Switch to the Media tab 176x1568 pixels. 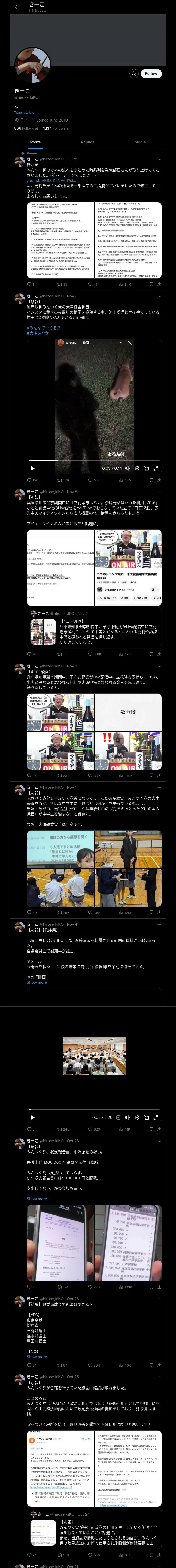coord(139,142)
